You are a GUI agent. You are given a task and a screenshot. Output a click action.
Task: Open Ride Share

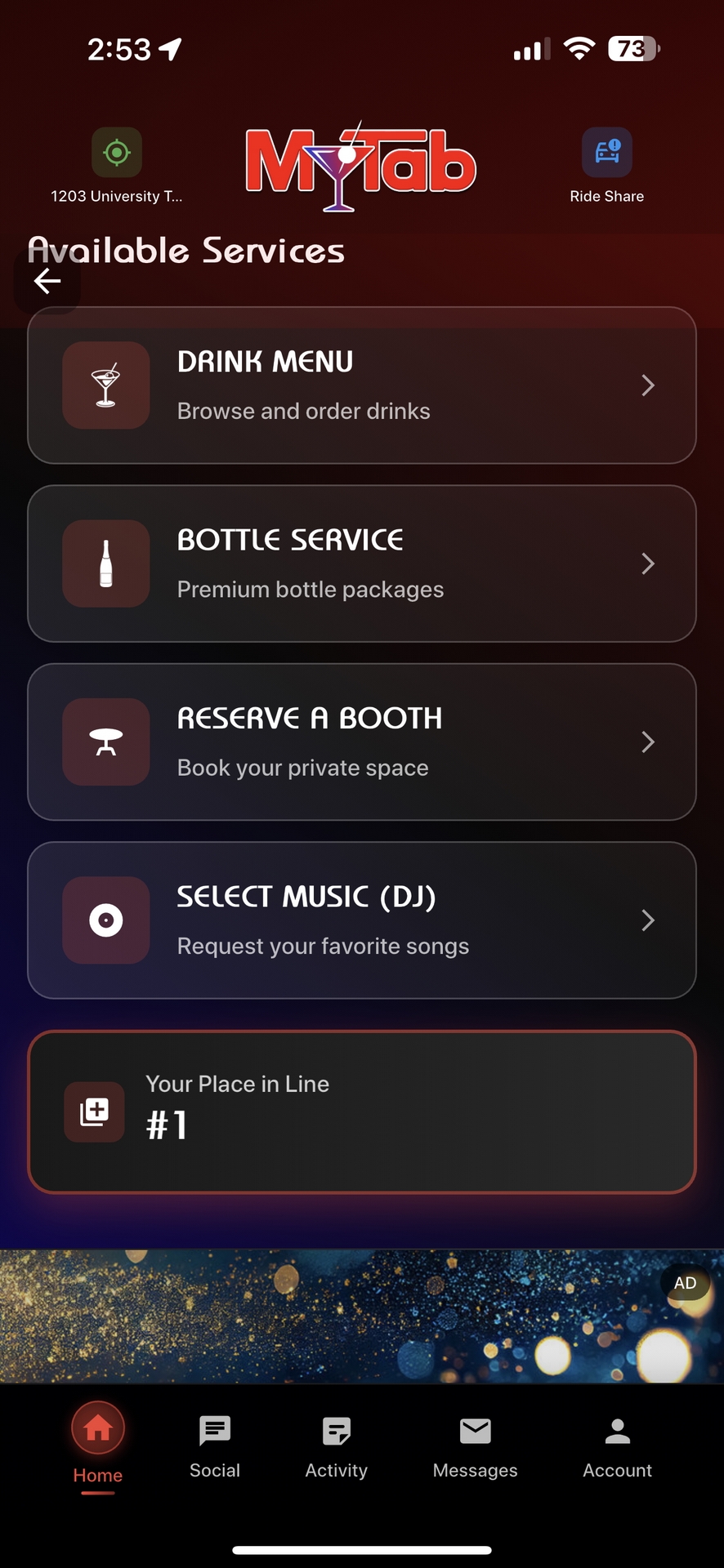point(606,165)
